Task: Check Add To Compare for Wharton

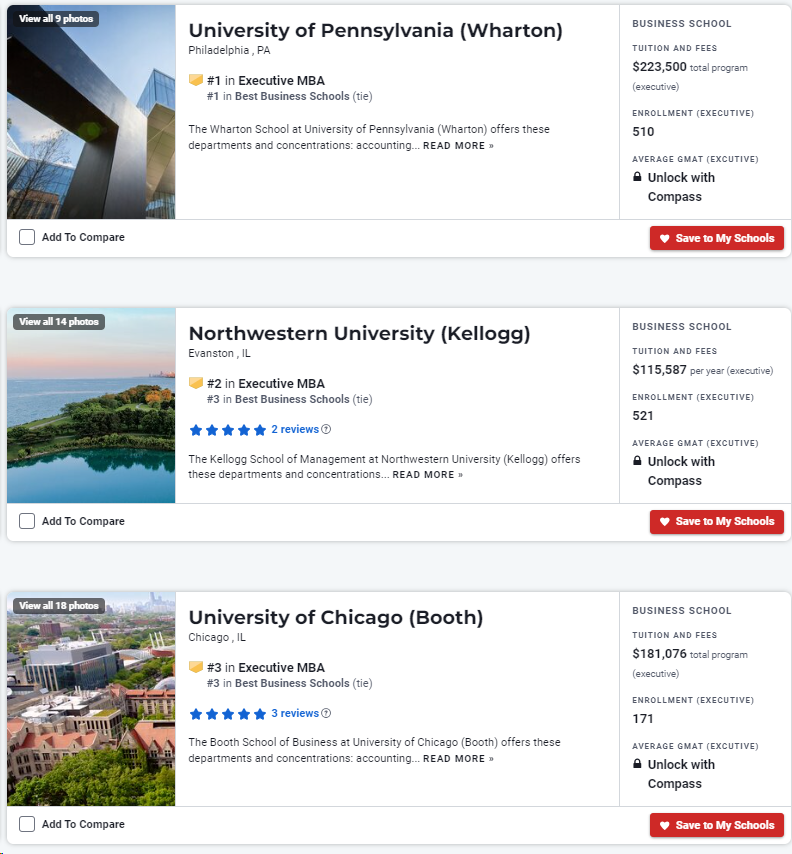Action: coord(27,238)
